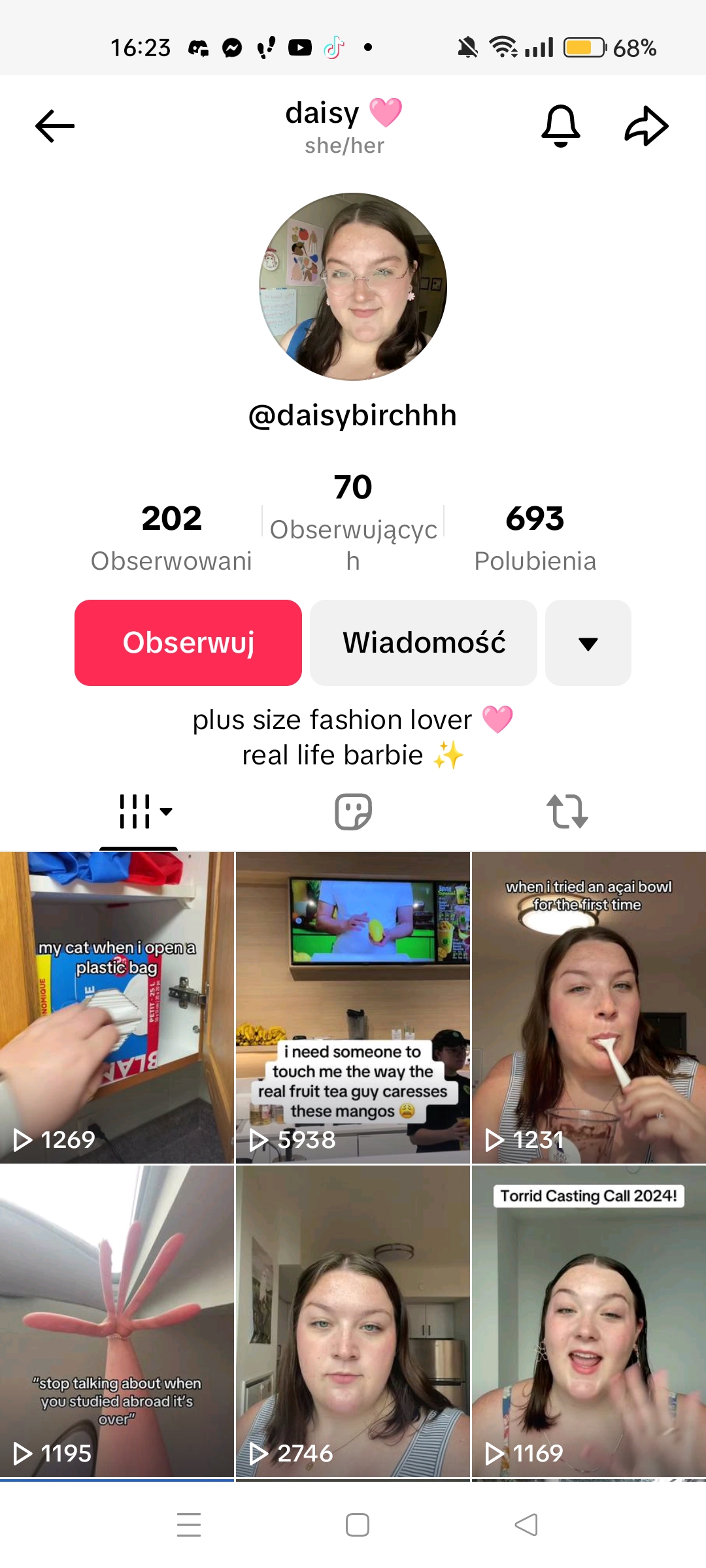This screenshot has width=706, height=1568.
Task: Open the sort dropdown beside the grid icon
Action: [x=167, y=811]
